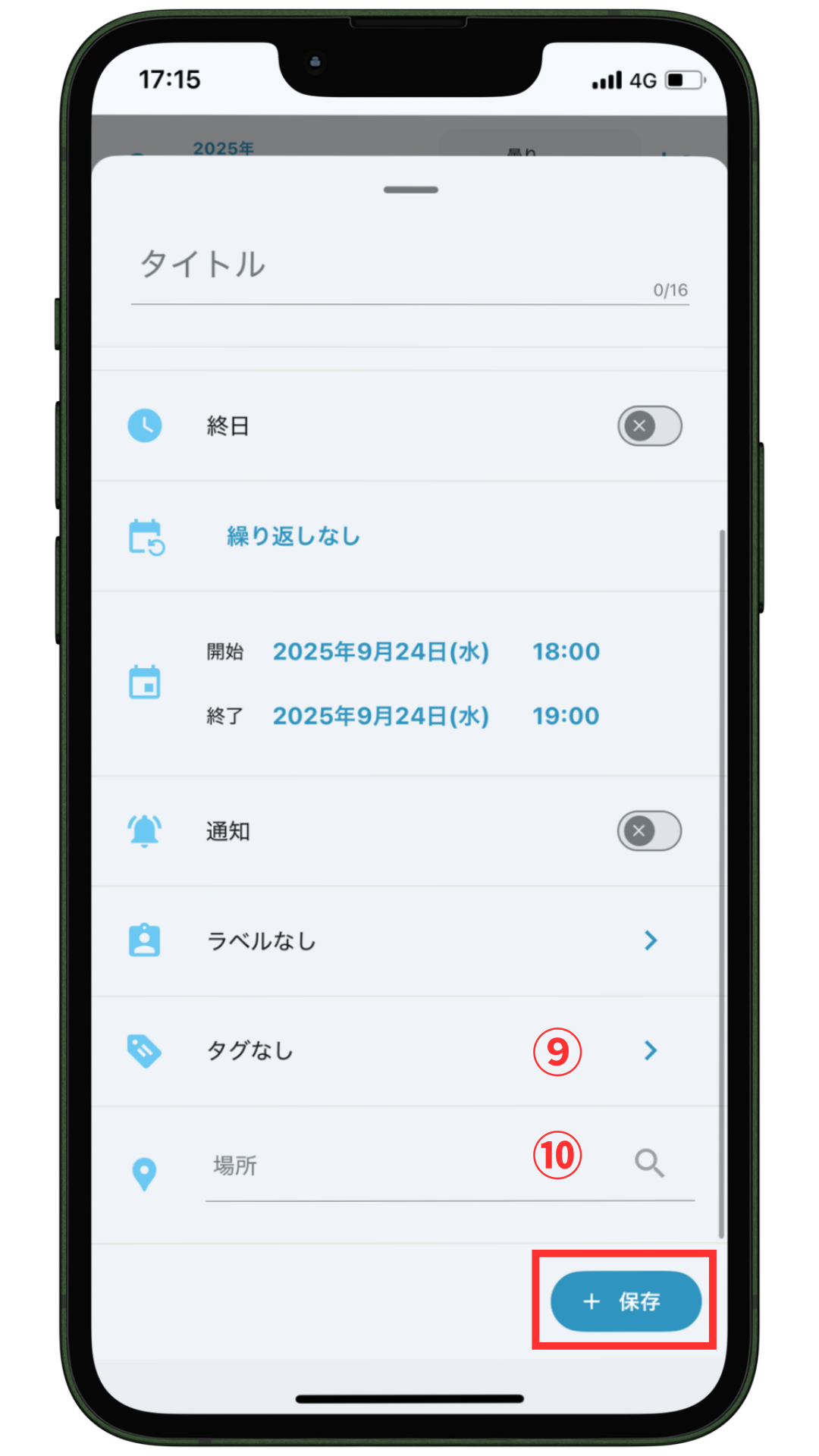Change the 18:00 start time
The image size is (819, 1456).
tap(566, 652)
